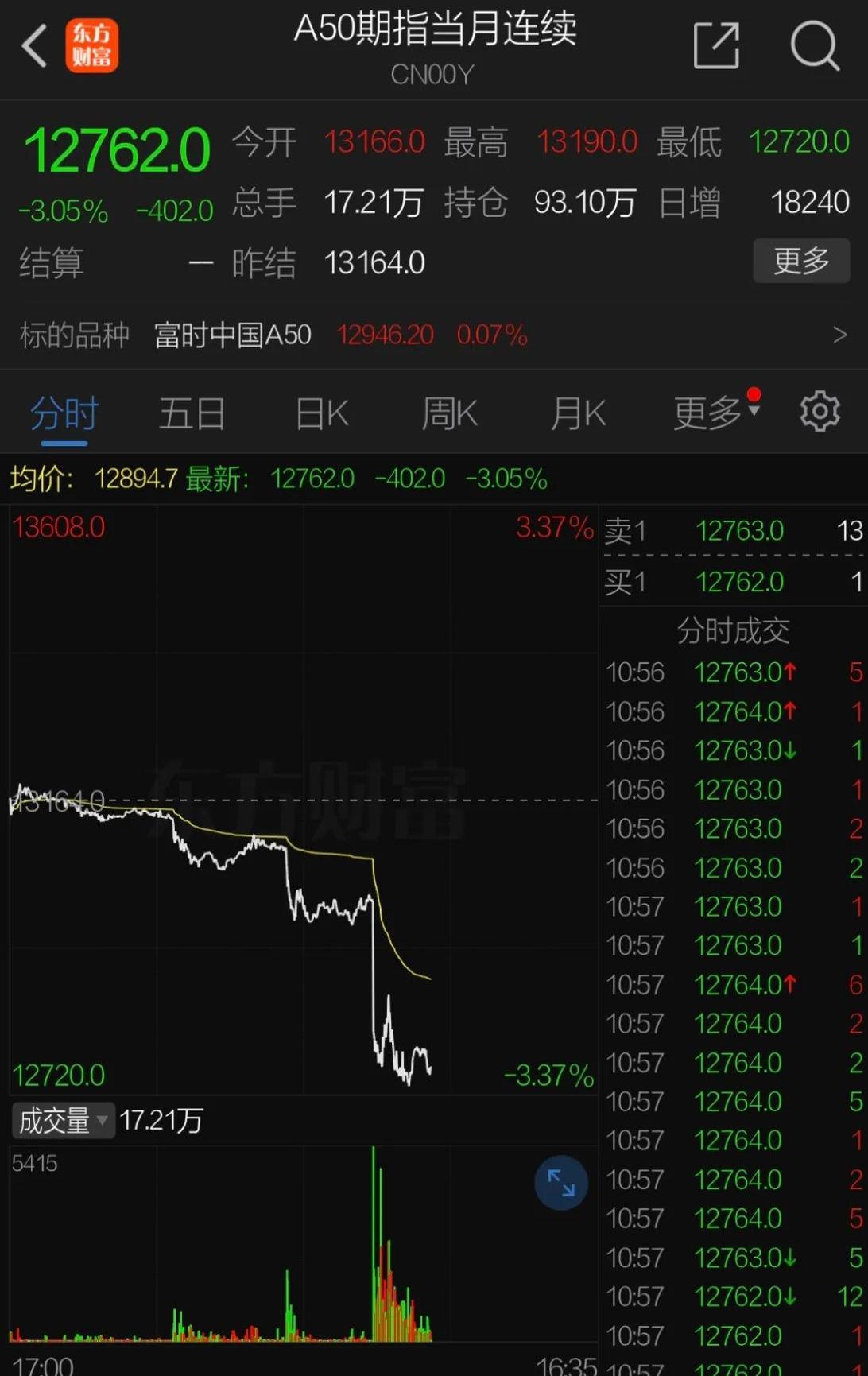Tap the red dot notification on 更多

752,393
